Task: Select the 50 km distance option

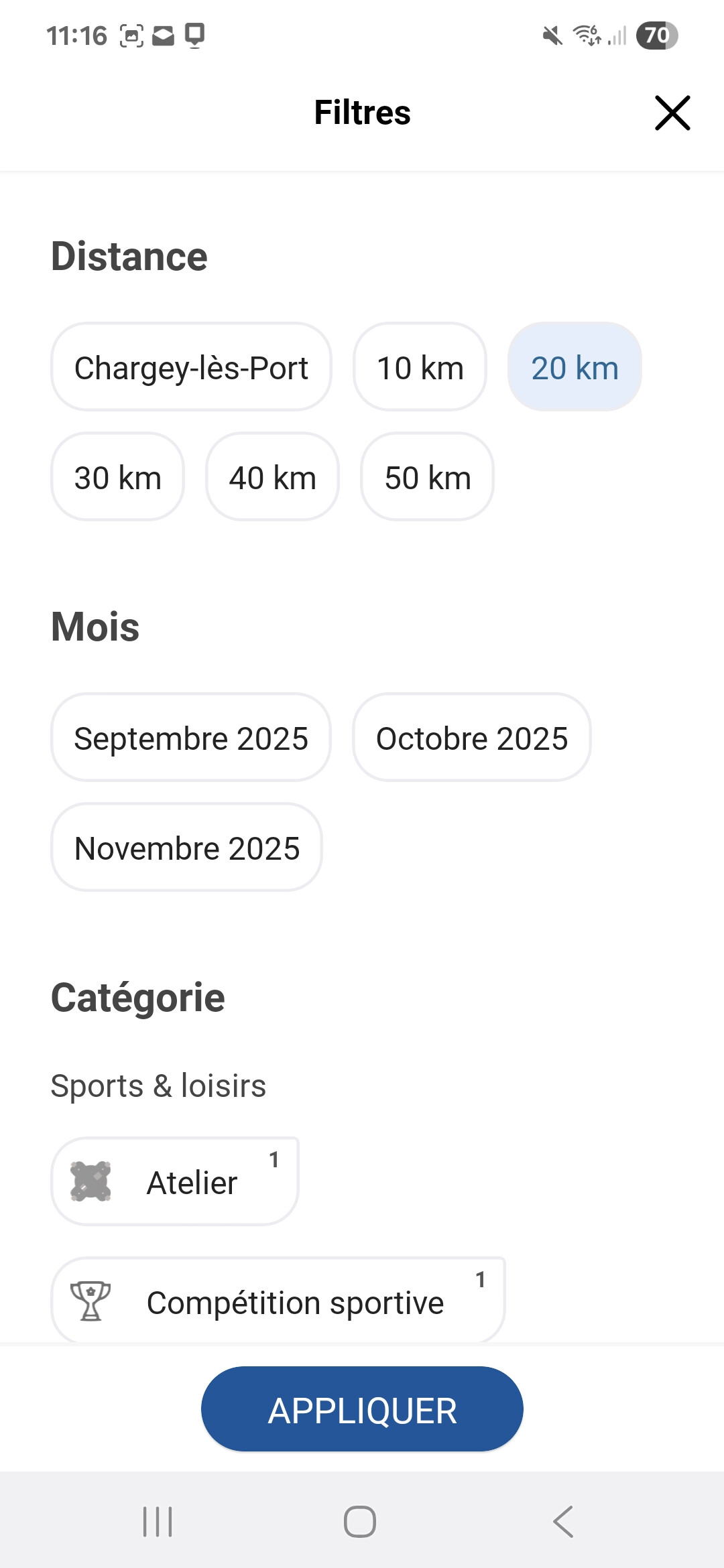Action: pos(427,477)
